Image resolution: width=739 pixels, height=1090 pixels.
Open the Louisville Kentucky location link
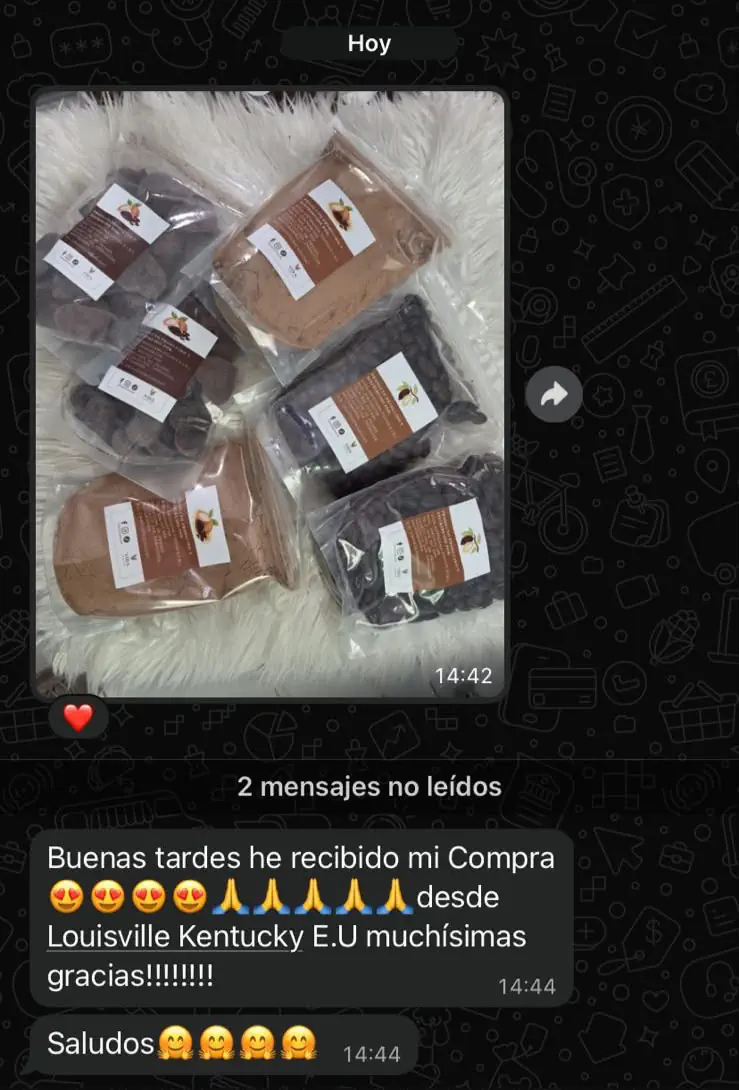click(175, 936)
